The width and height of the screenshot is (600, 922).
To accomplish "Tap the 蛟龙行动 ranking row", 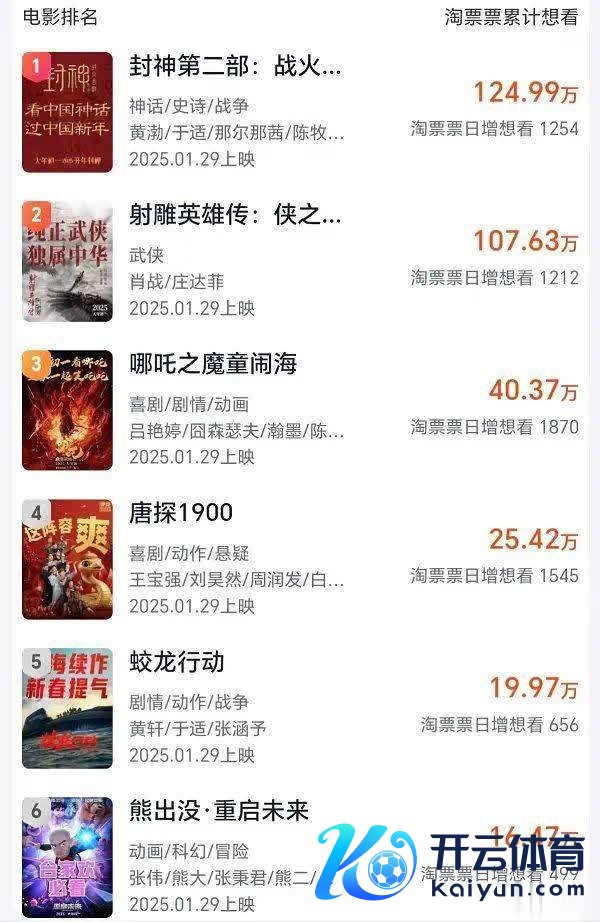I will pyautogui.click(x=177, y=662).
